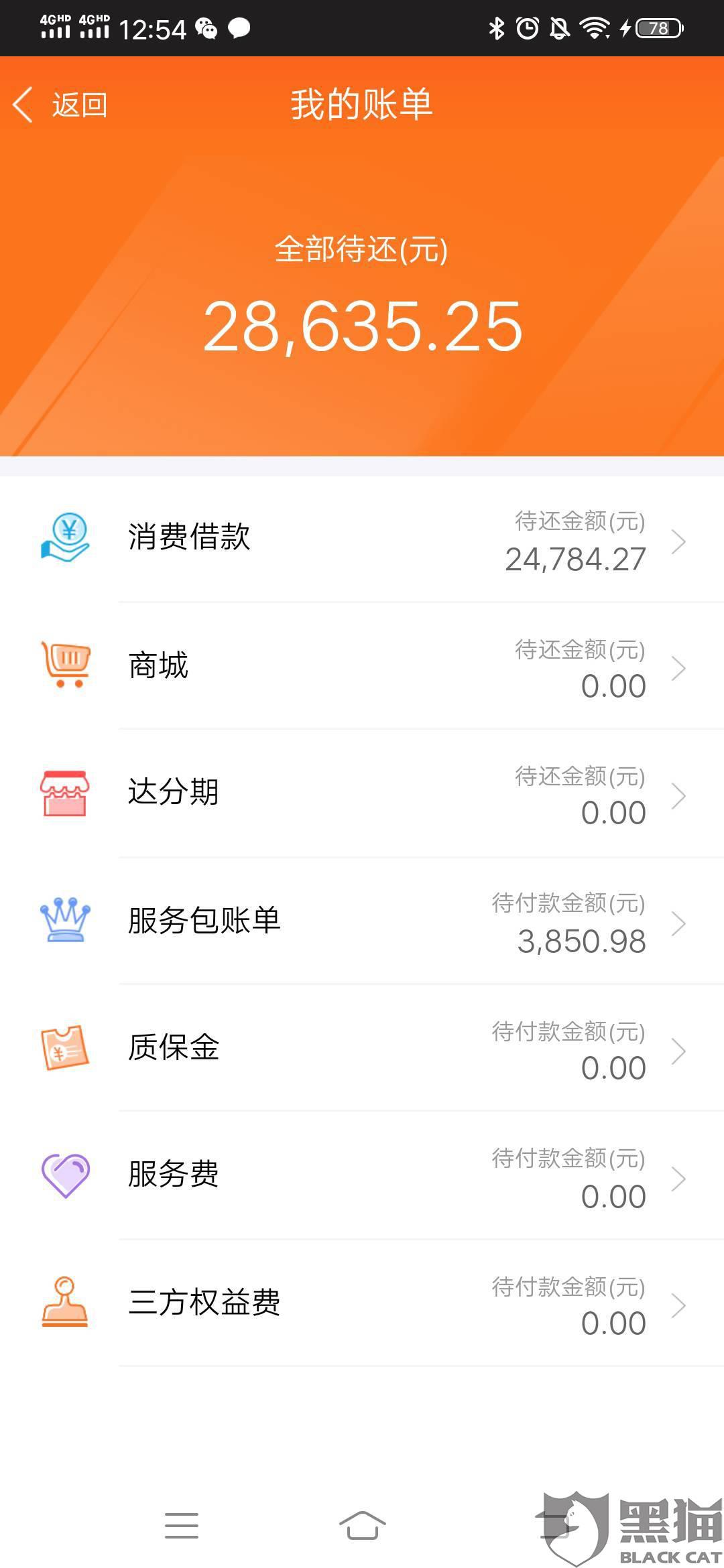
Task: Go back using the 返回 button
Action: pos(60,105)
